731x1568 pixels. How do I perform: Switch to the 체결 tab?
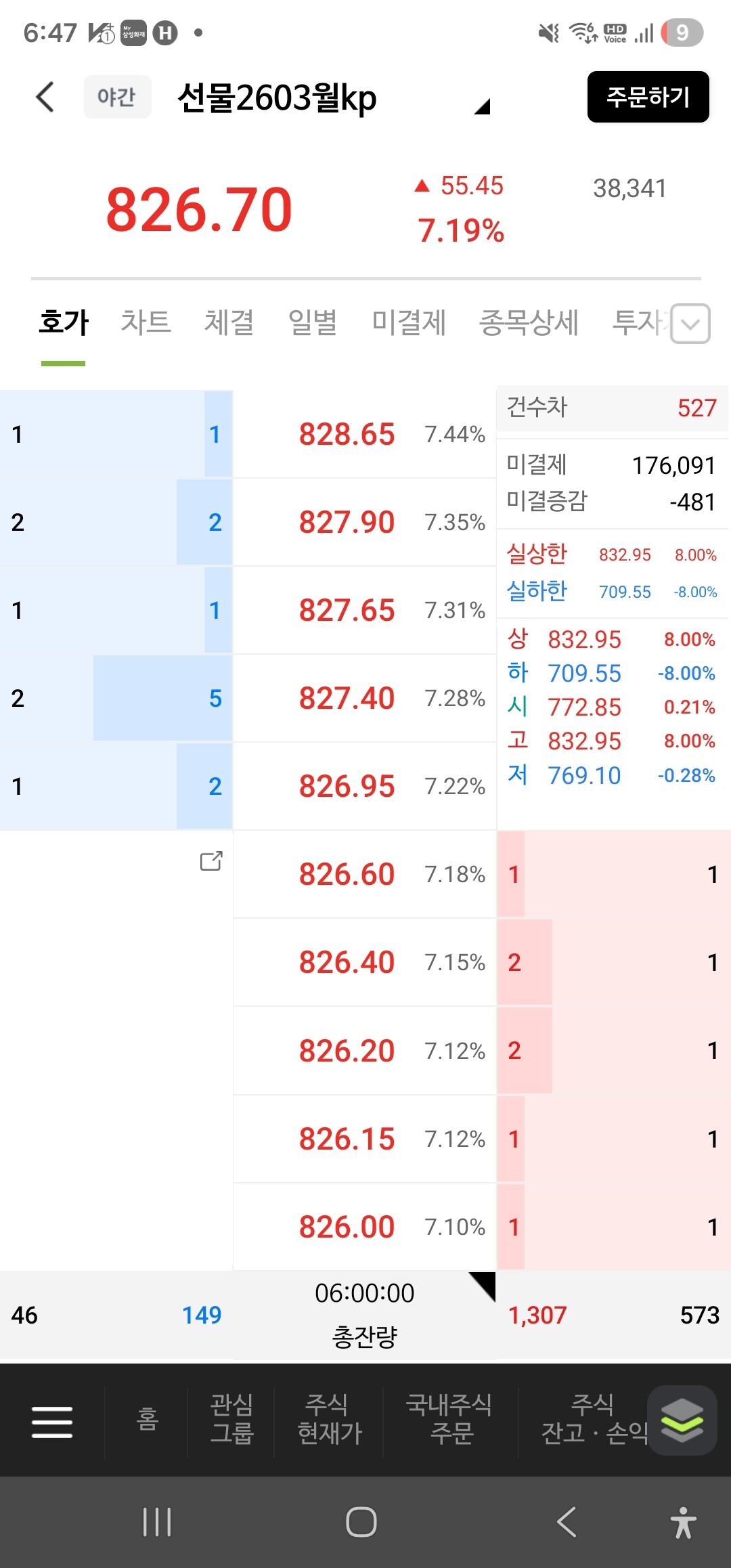tap(229, 322)
